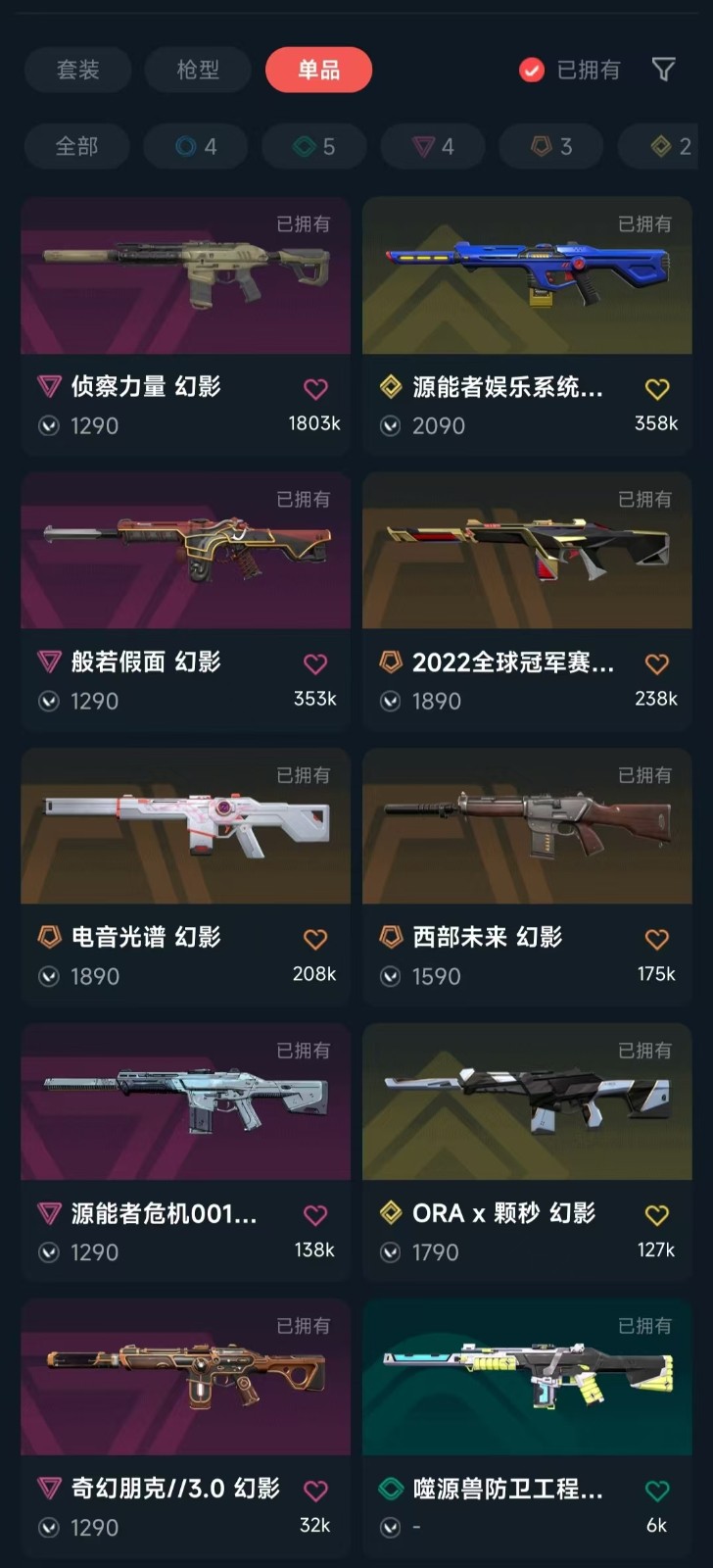Switch to the 套装 tab

77,70
